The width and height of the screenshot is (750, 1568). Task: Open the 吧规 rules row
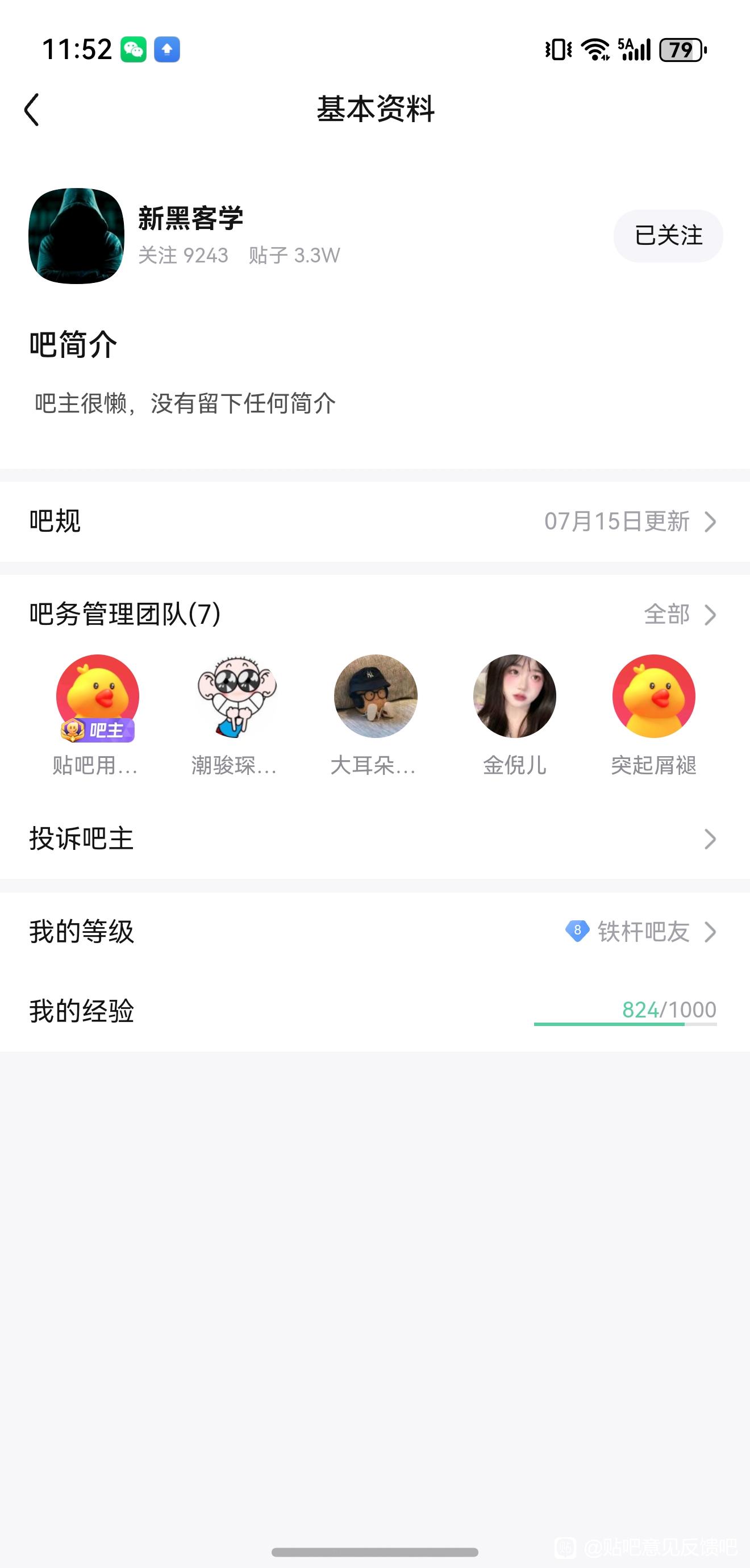click(374, 521)
